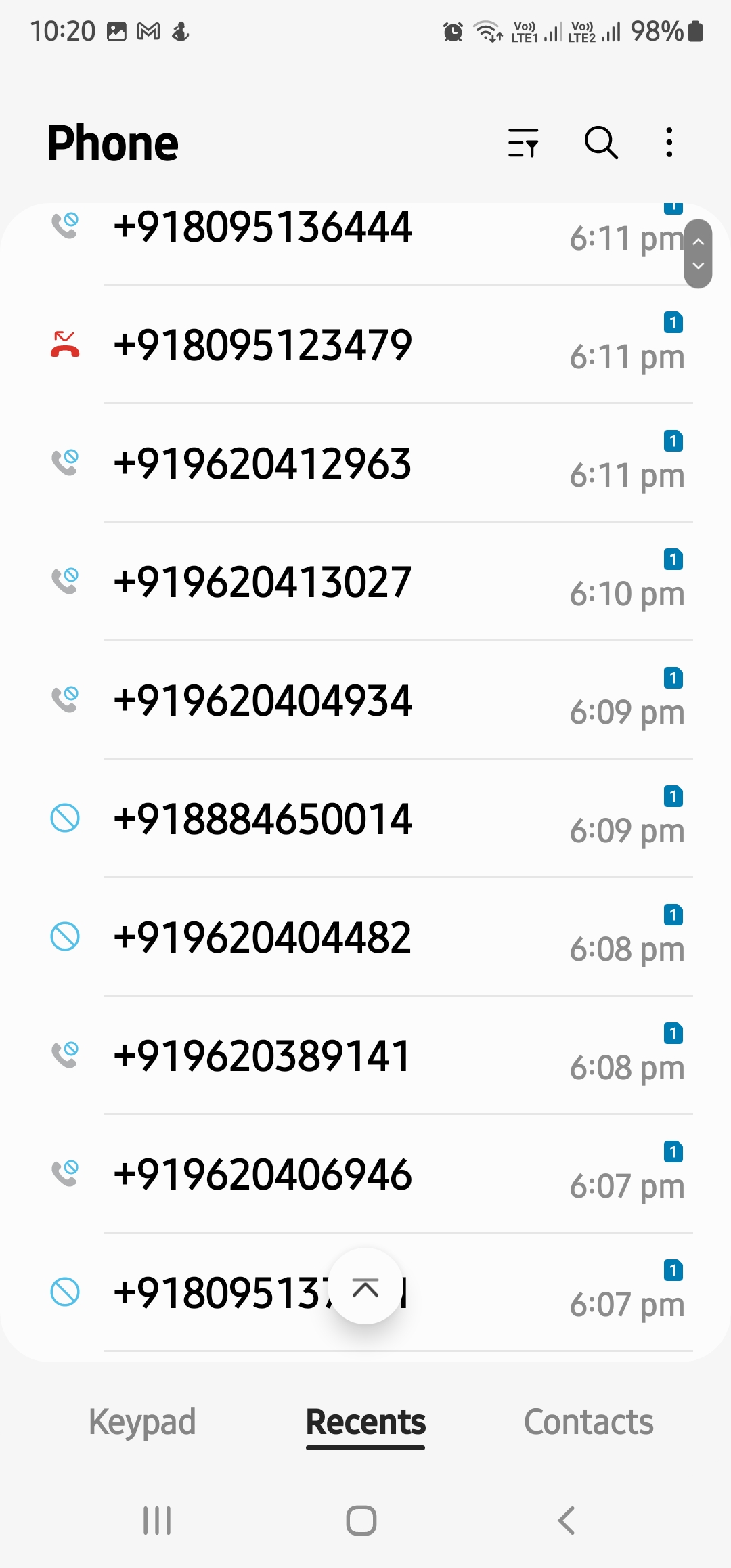Screen dimensions: 731x1568
Task: Jump to top of the call list
Action: [x=365, y=1287]
